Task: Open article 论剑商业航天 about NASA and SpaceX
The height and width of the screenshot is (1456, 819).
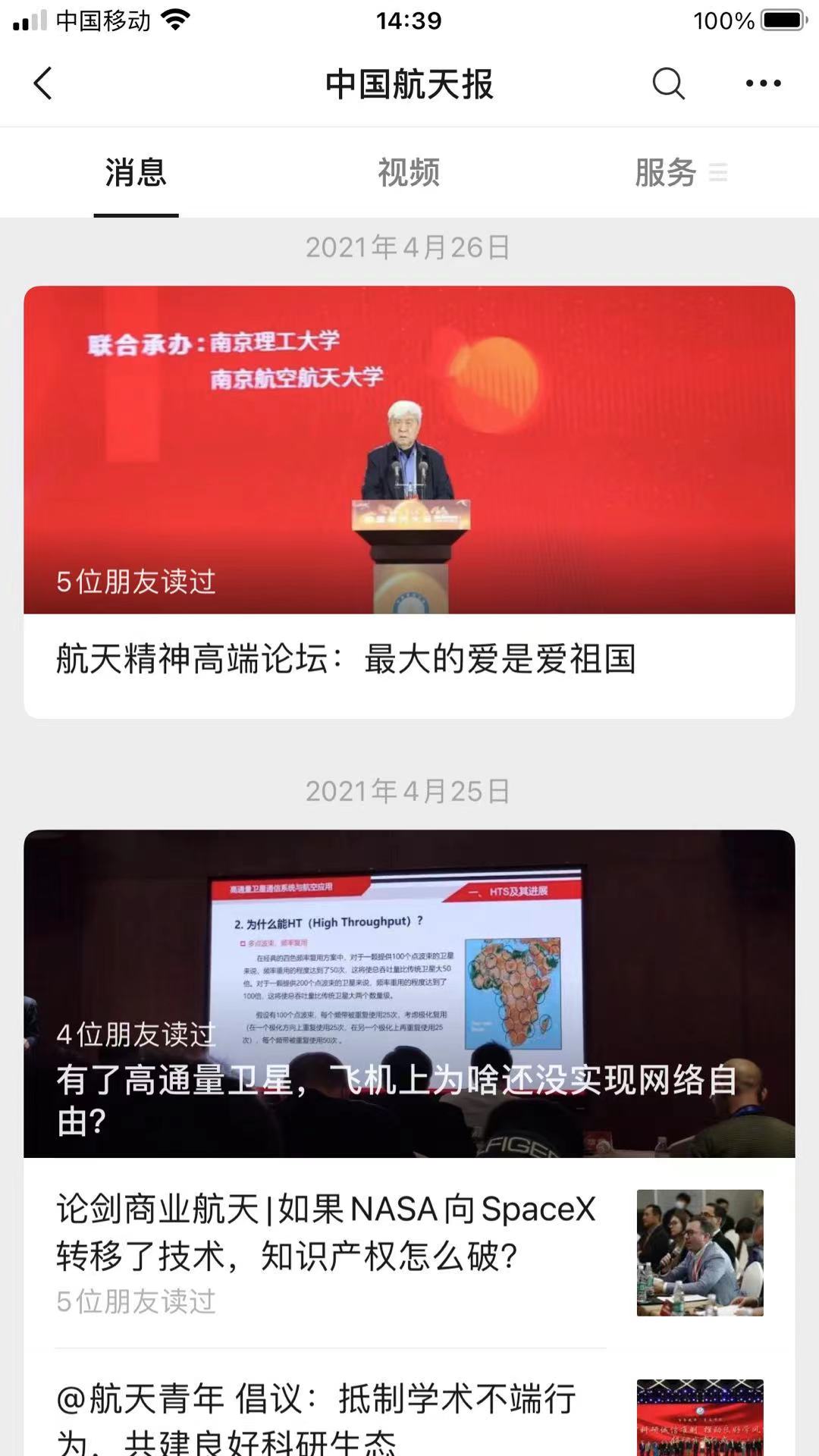Action: coord(409,1253)
